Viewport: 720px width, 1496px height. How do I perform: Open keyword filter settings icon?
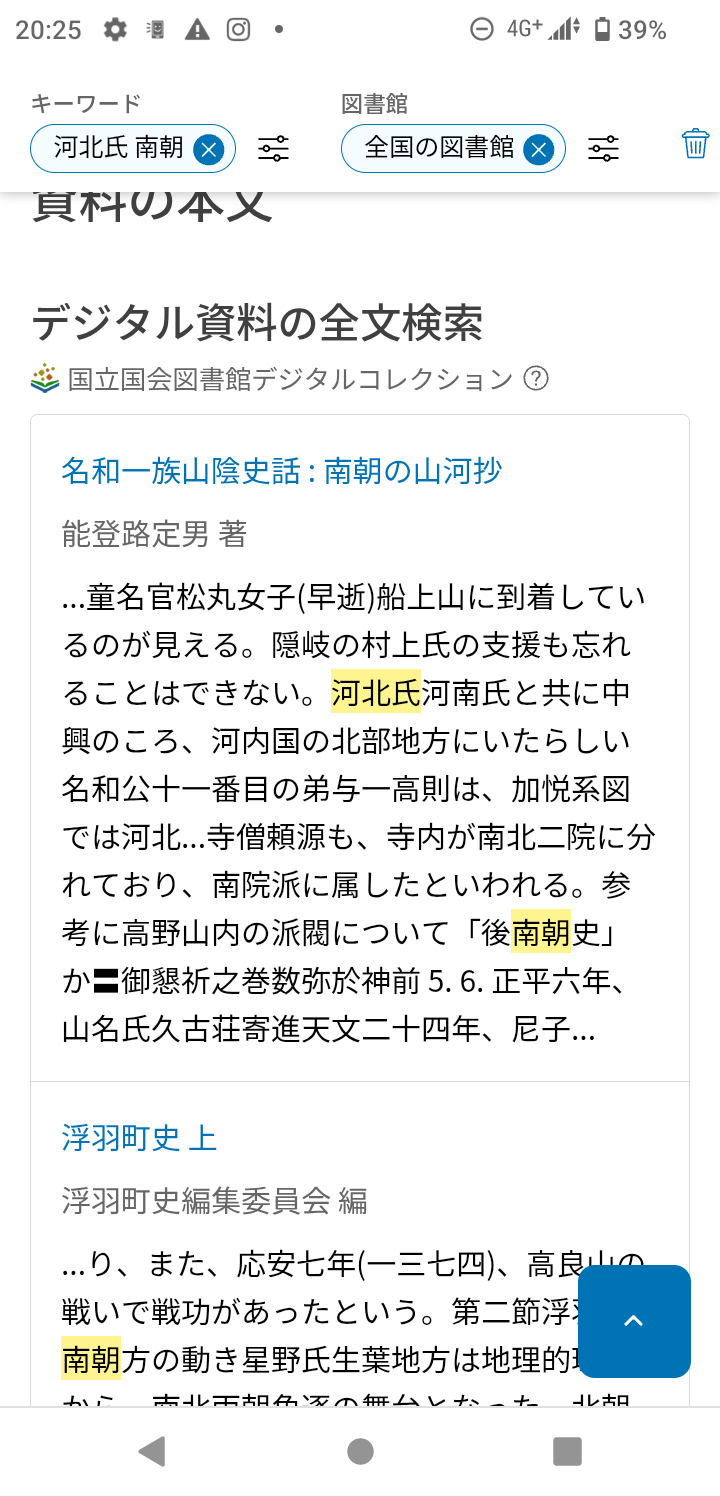273,149
